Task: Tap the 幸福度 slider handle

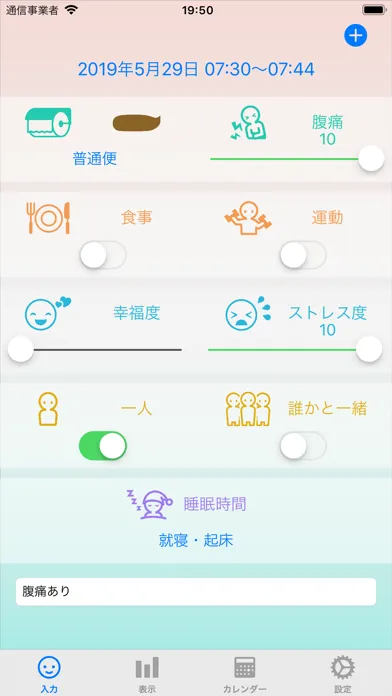Action: [20, 349]
